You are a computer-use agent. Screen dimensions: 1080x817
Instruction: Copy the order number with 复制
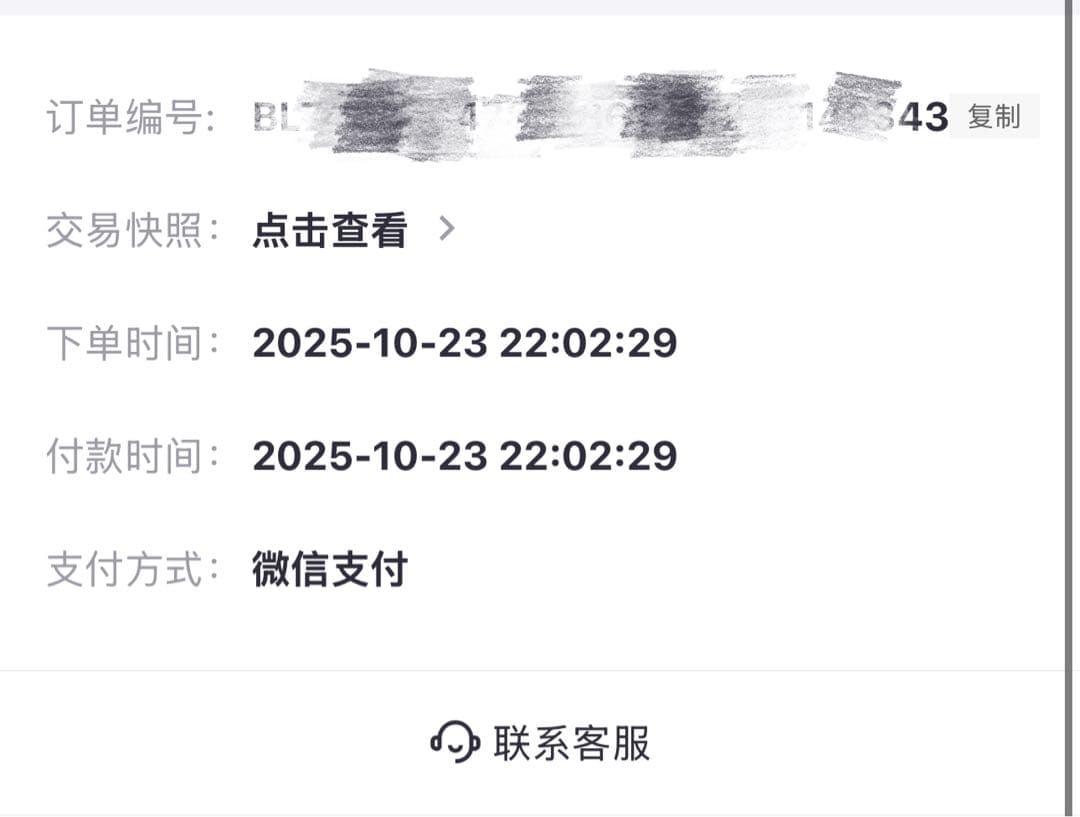(x=994, y=117)
